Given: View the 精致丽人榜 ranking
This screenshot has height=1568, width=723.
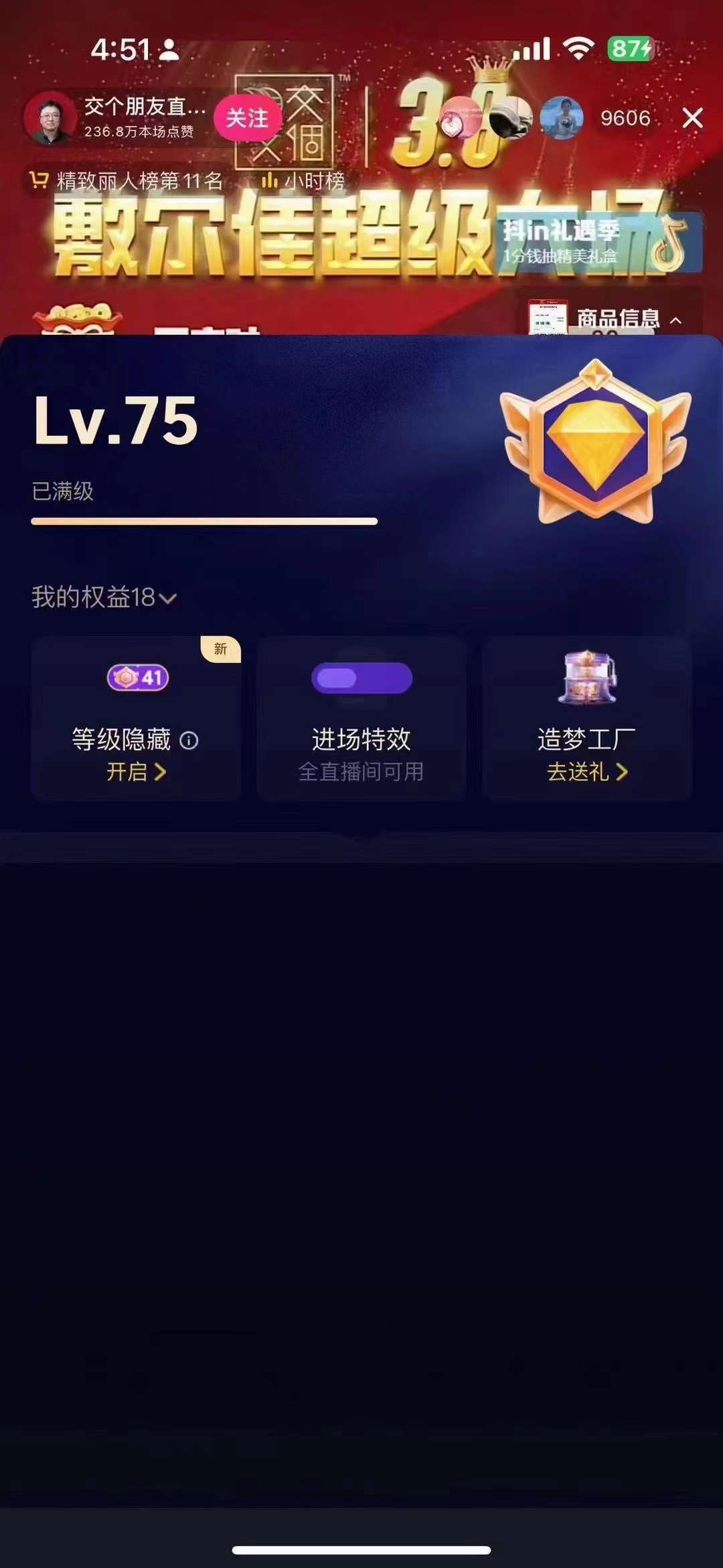Looking at the screenshot, I should click(x=127, y=181).
